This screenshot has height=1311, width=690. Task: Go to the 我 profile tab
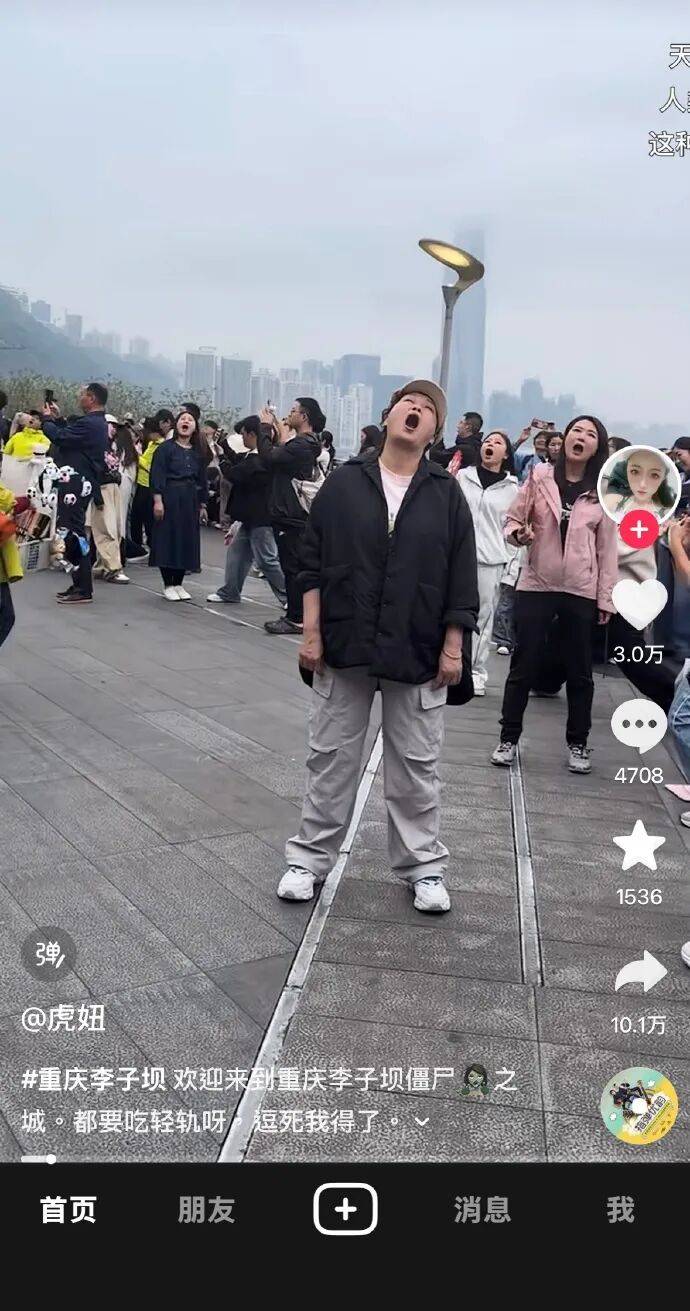620,1210
